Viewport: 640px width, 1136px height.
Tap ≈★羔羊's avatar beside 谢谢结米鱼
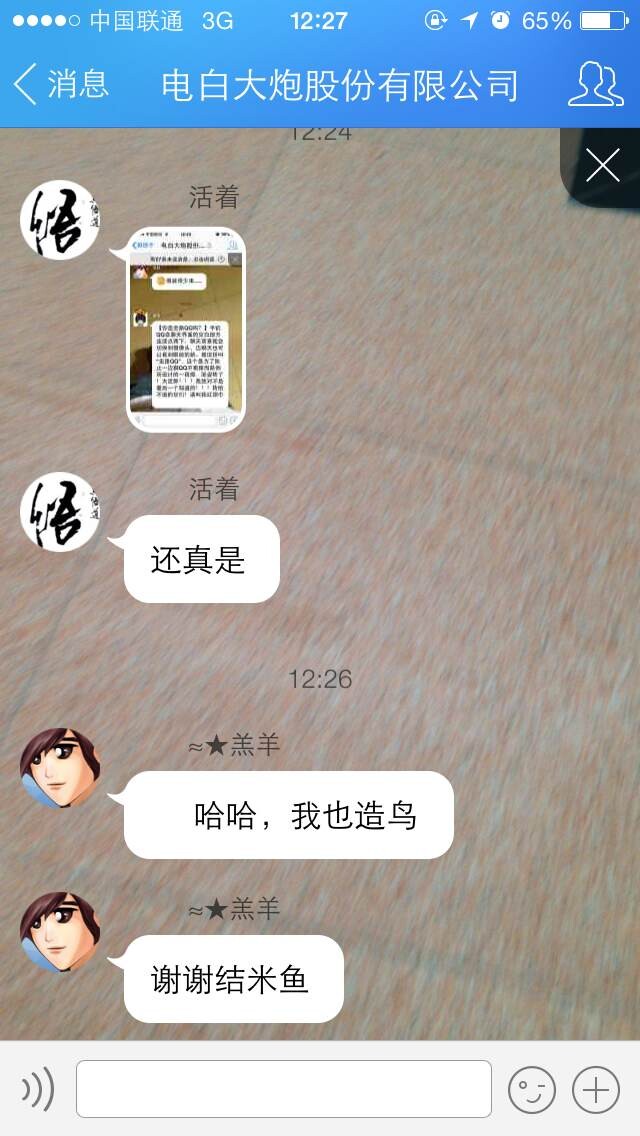[60, 932]
